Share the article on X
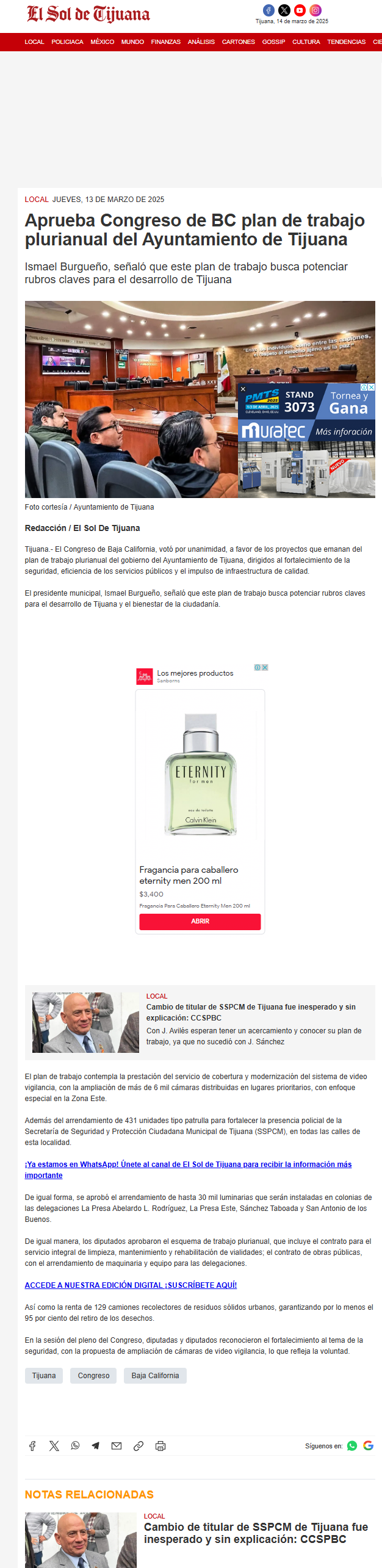Image resolution: width=382 pixels, height=1568 pixels. point(54,1445)
